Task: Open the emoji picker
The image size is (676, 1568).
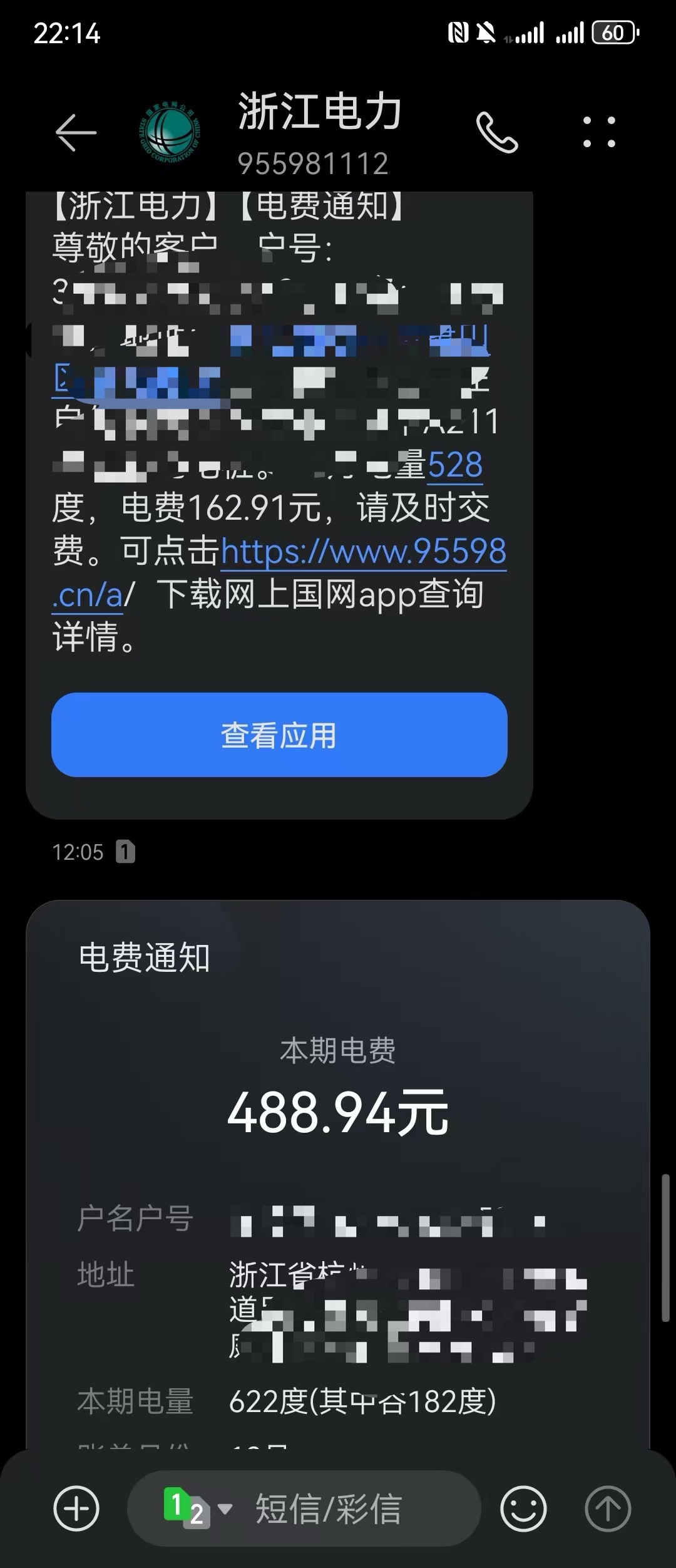Action: pyautogui.click(x=523, y=1509)
